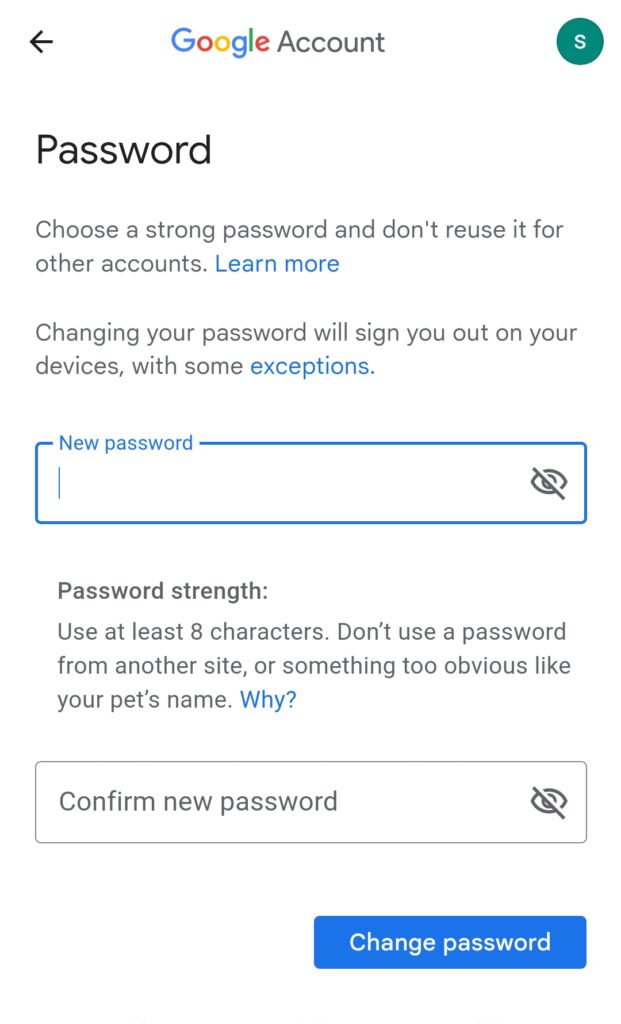Show the New password text

(x=549, y=483)
